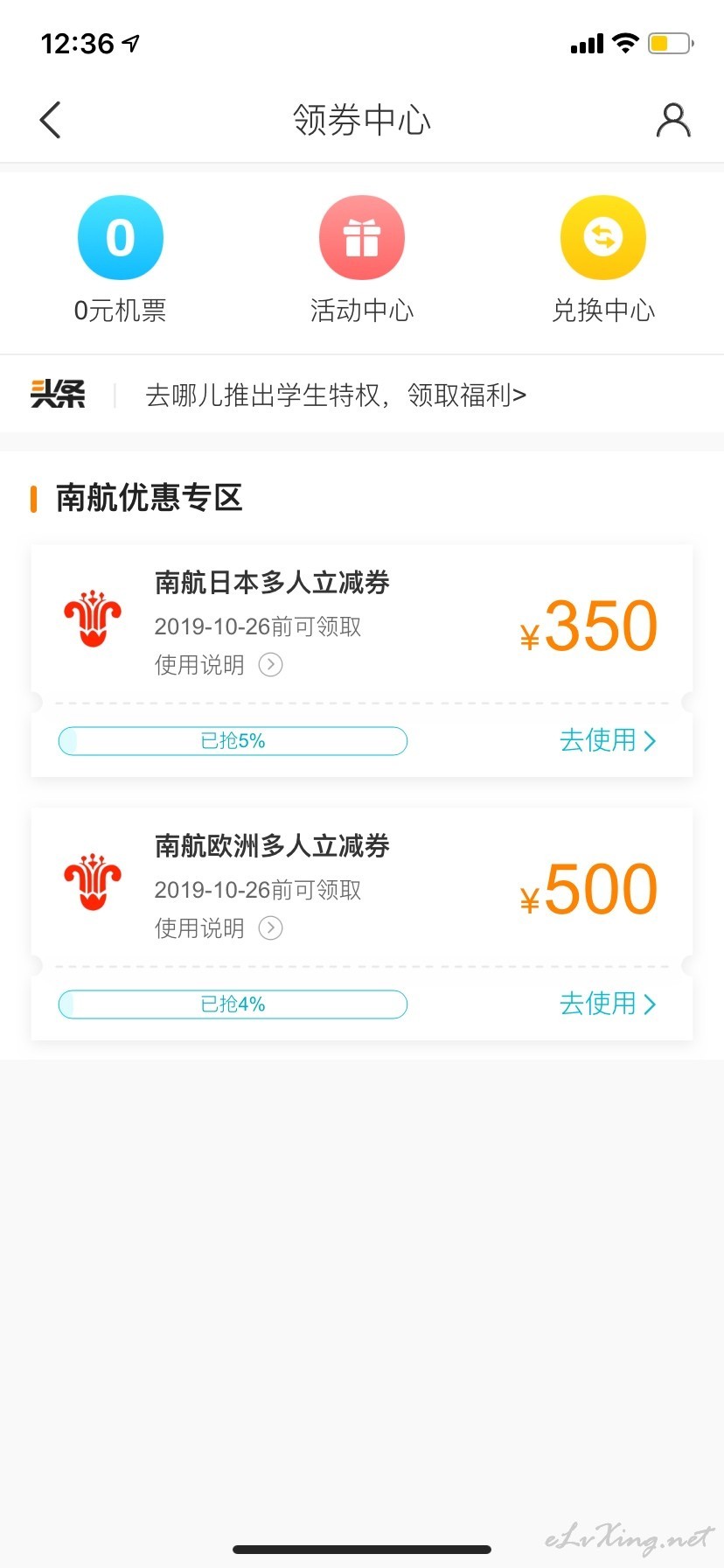
Task: Open the user profile icon
Action: (x=673, y=120)
